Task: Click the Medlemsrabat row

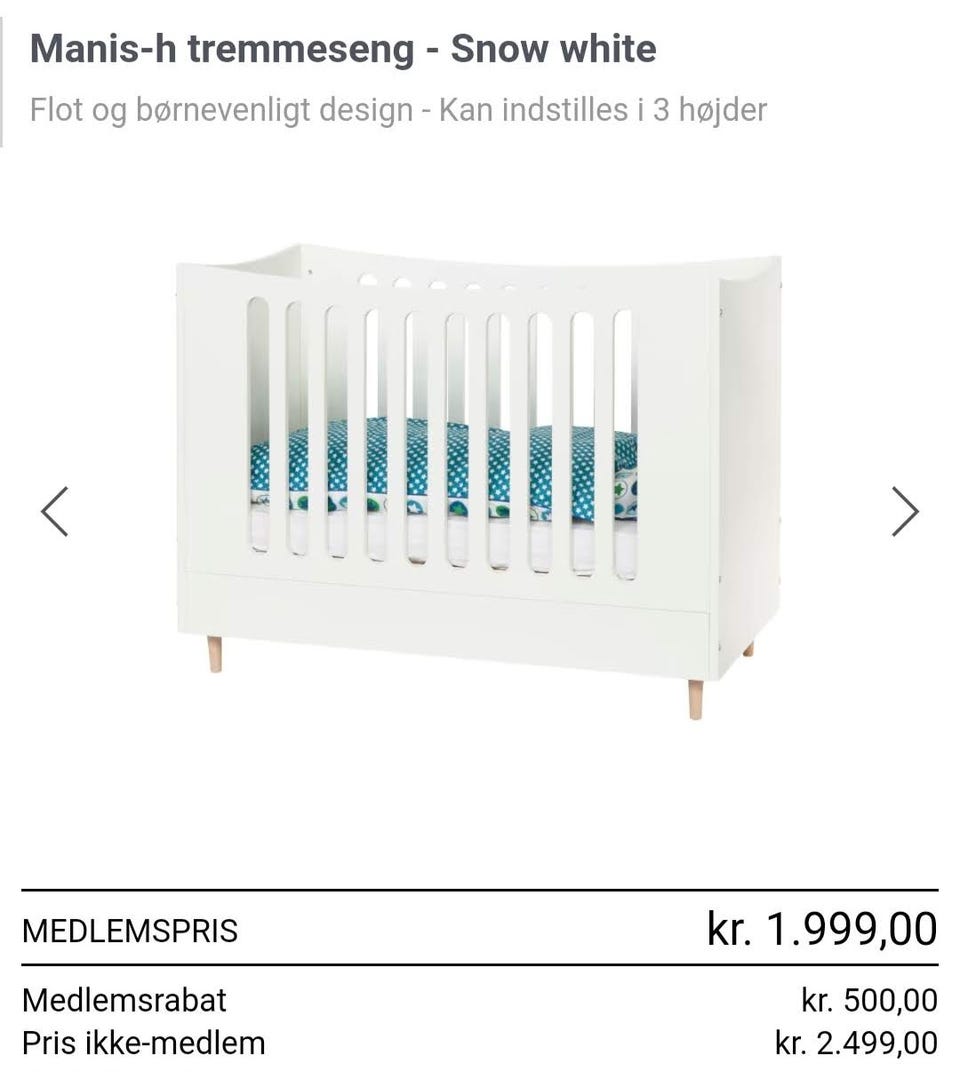Action: (x=126, y=1000)
